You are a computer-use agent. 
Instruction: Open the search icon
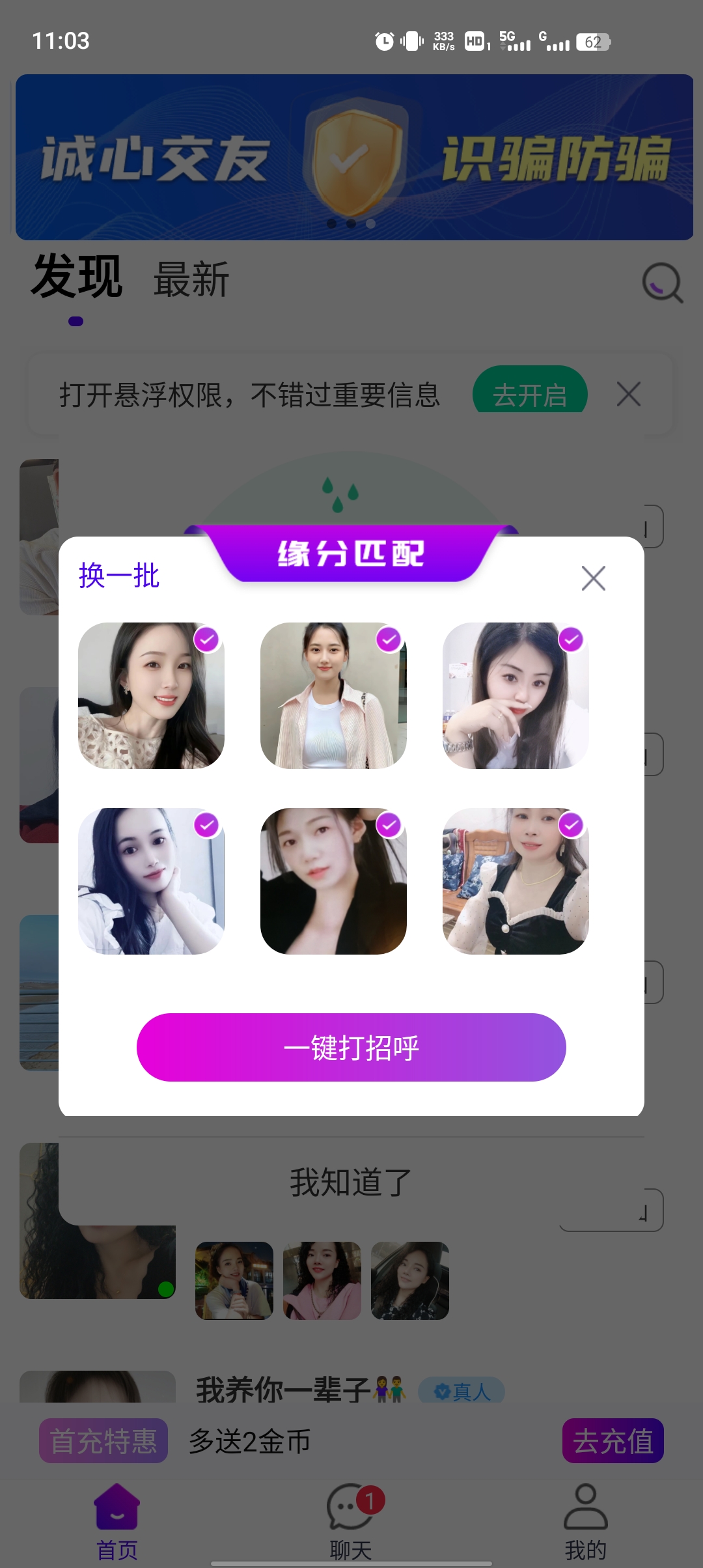[x=662, y=283]
